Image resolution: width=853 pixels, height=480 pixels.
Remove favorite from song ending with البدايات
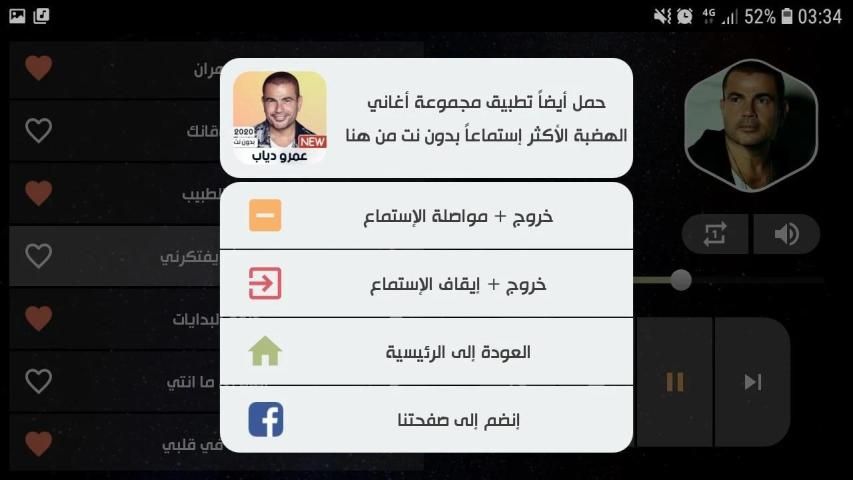(38, 319)
